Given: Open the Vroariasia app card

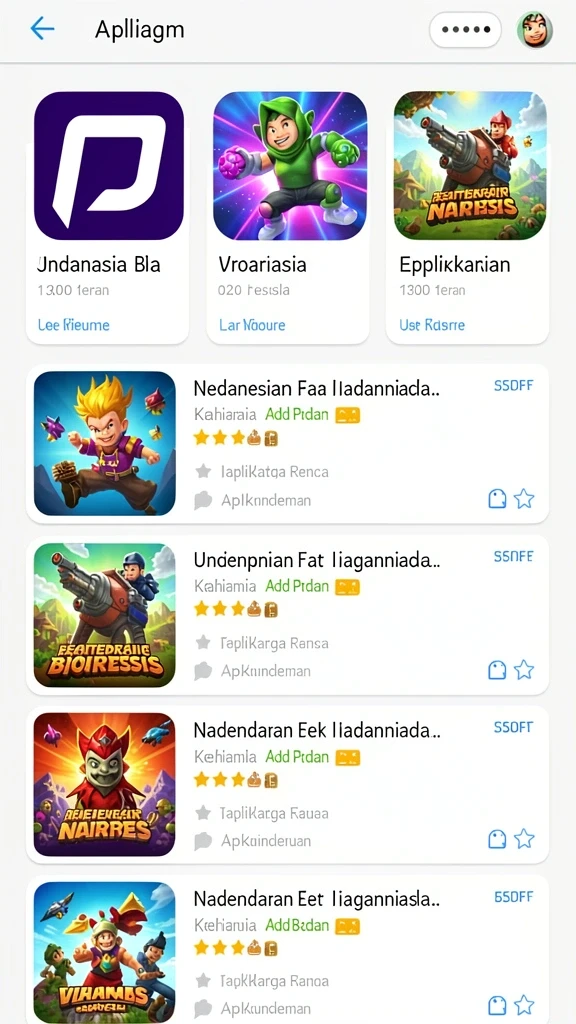Looking at the screenshot, I should (x=288, y=217).
